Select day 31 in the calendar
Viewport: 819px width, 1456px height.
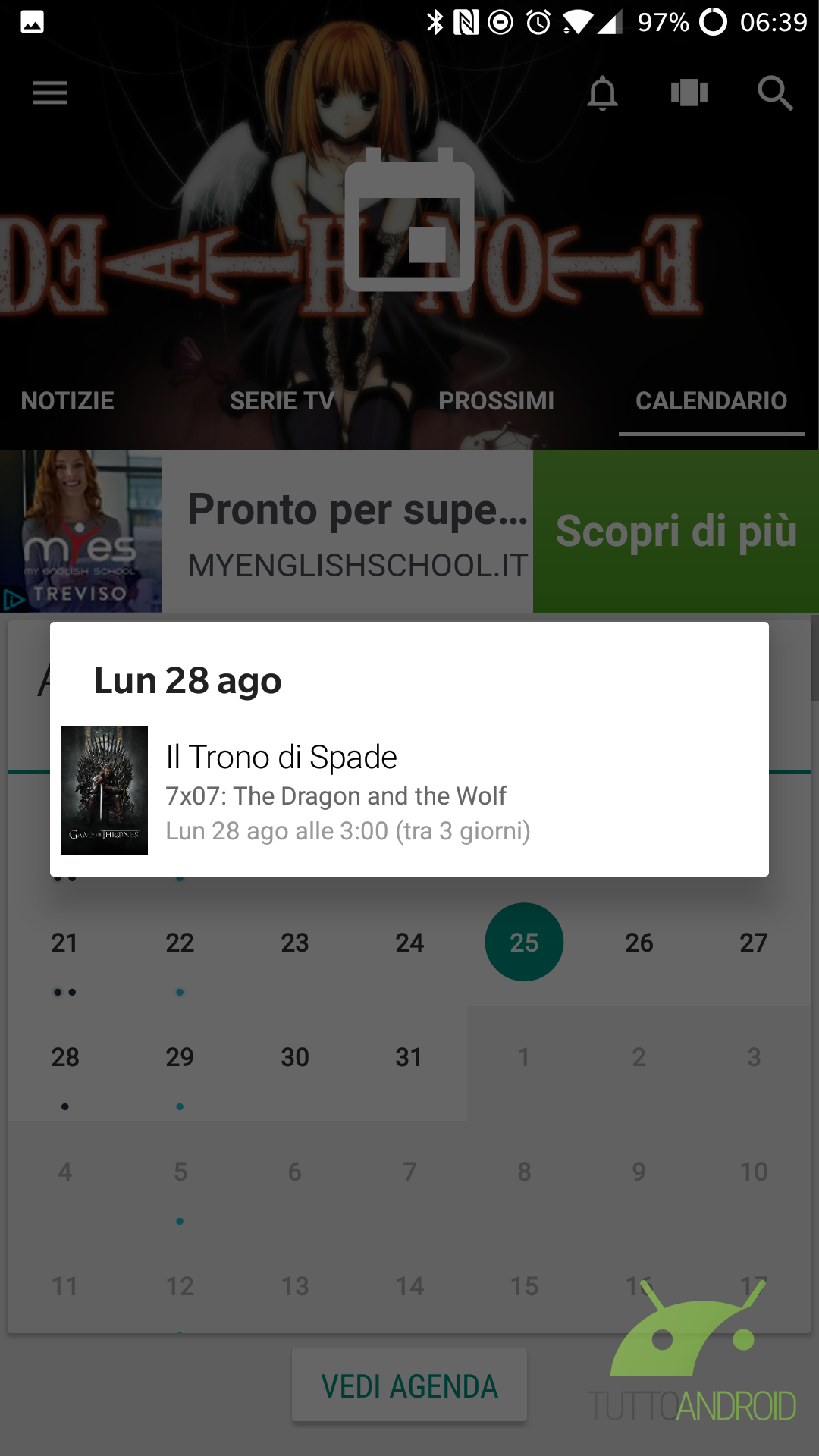point(409,1057)
